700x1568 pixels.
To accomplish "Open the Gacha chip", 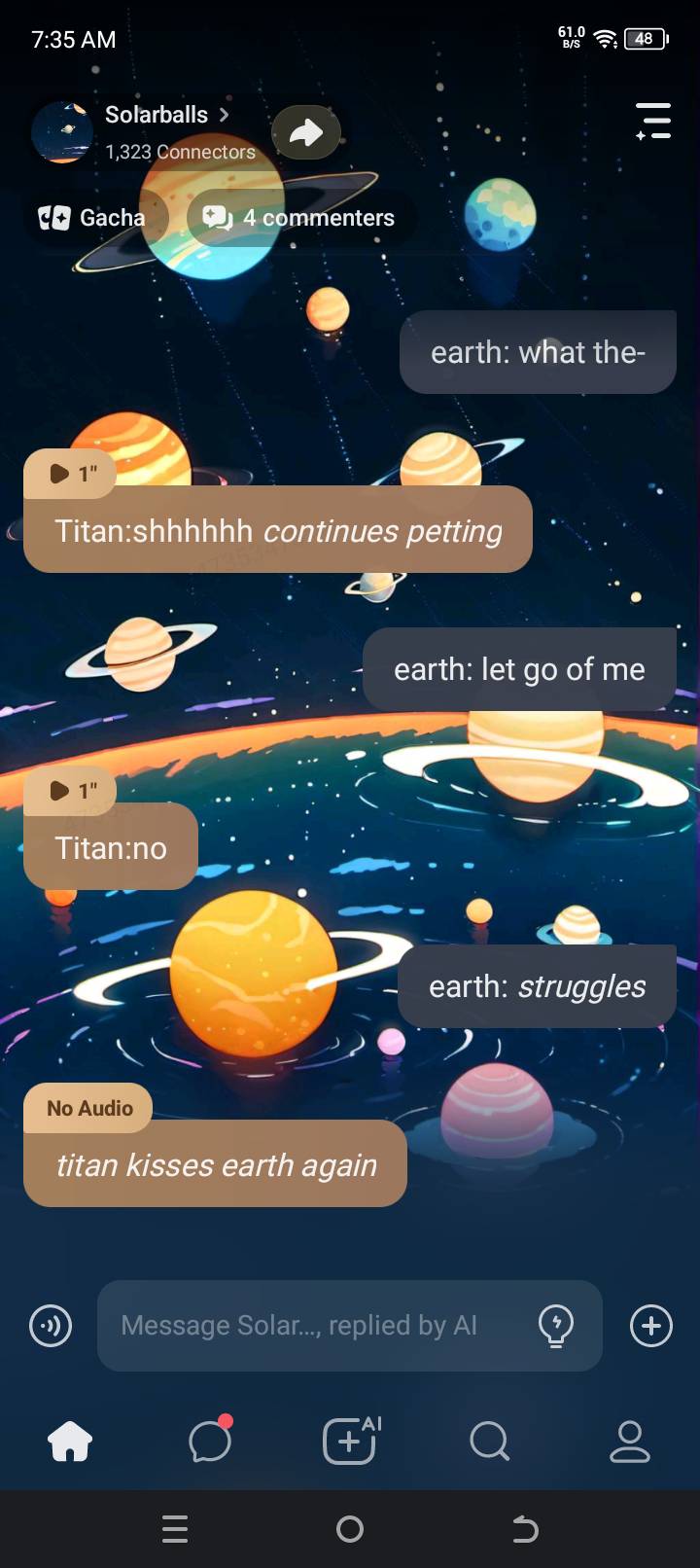I will pyautogui.click(x=93, y=218).
